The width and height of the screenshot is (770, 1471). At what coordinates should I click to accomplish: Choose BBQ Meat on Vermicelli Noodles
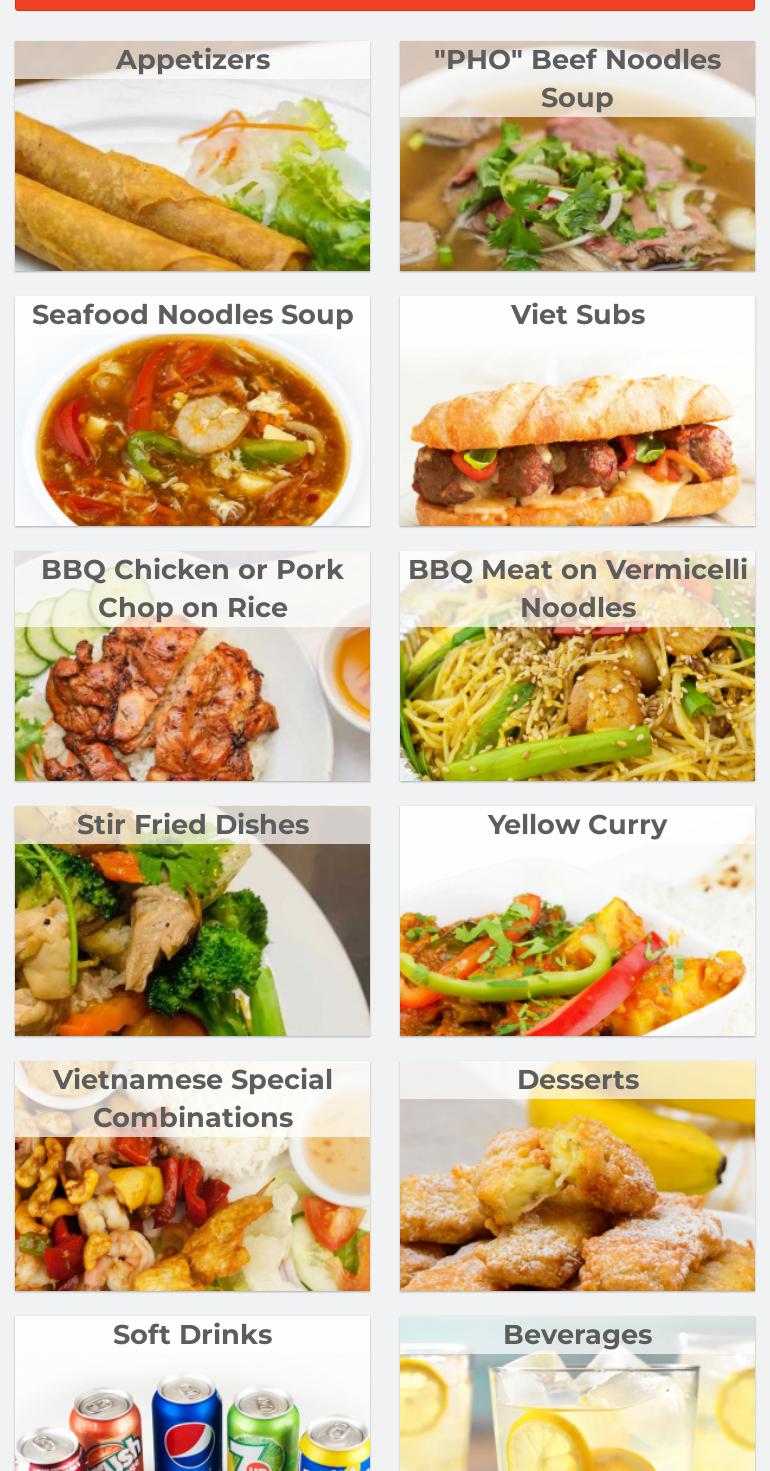point(577,666)
